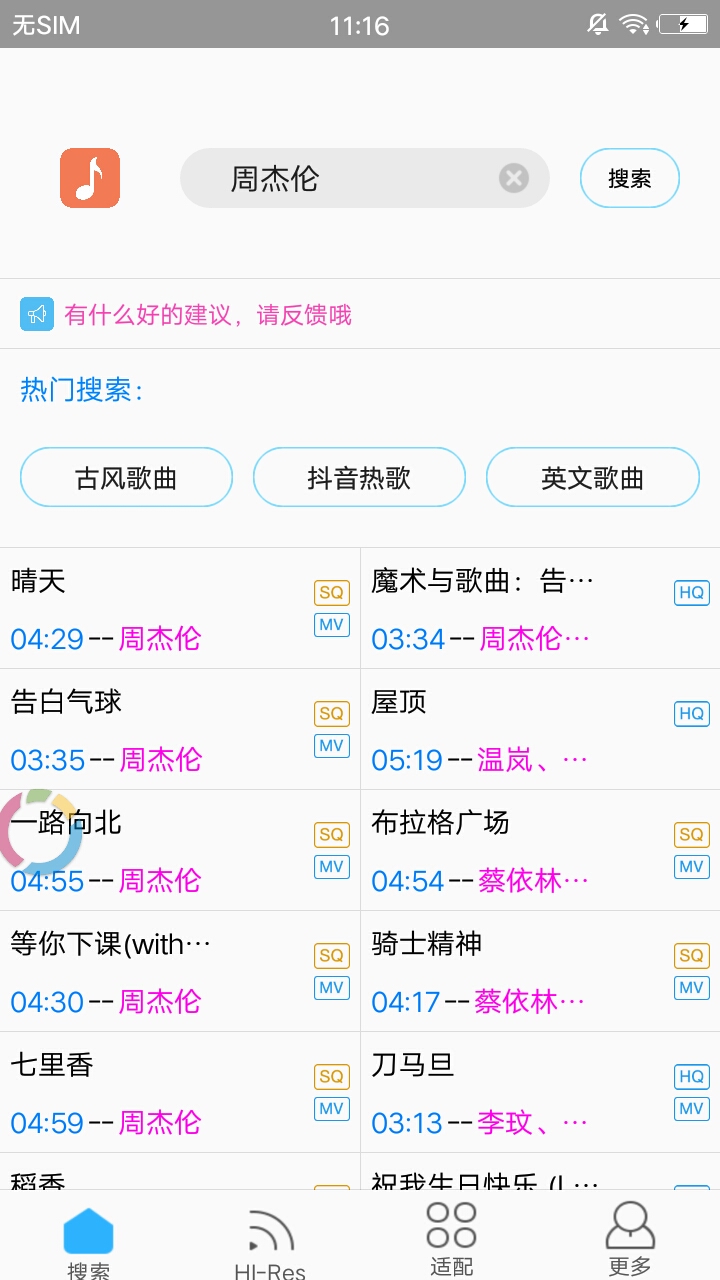Tap the floating circular progress icon
Screen dimensions: 720x1280
click(x=40, y=830)
